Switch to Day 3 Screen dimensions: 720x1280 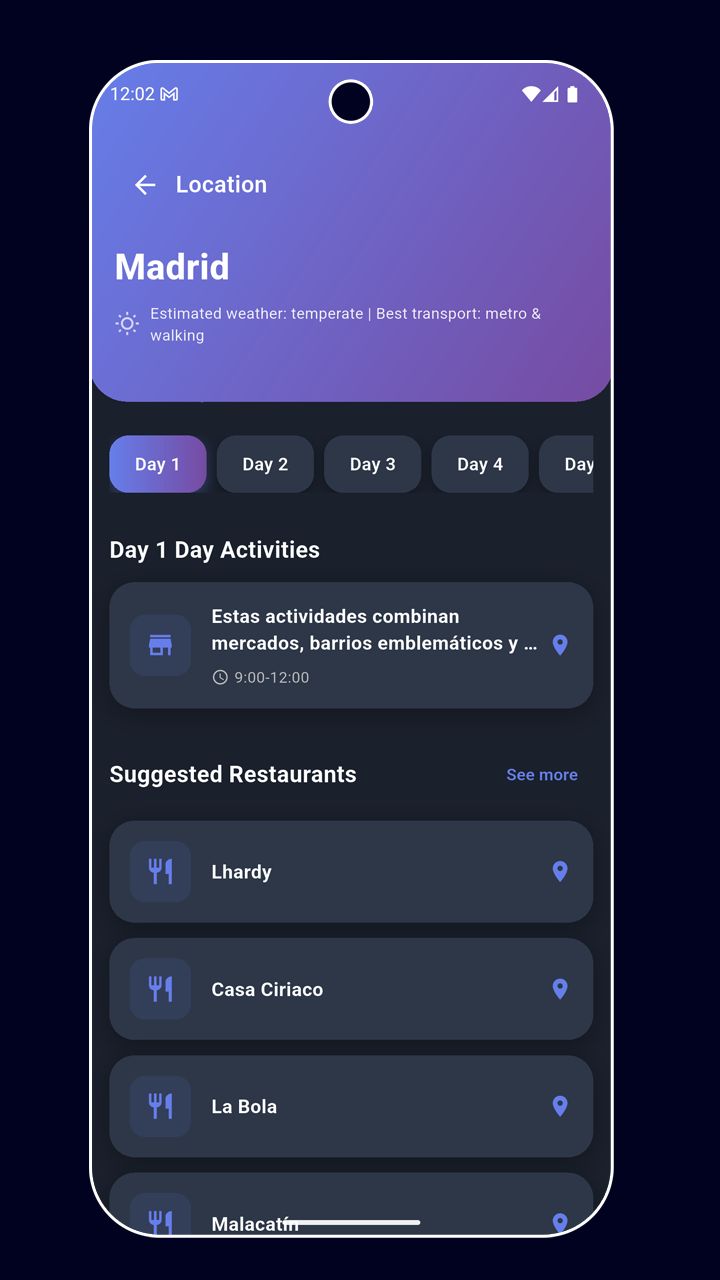[372, 464]
